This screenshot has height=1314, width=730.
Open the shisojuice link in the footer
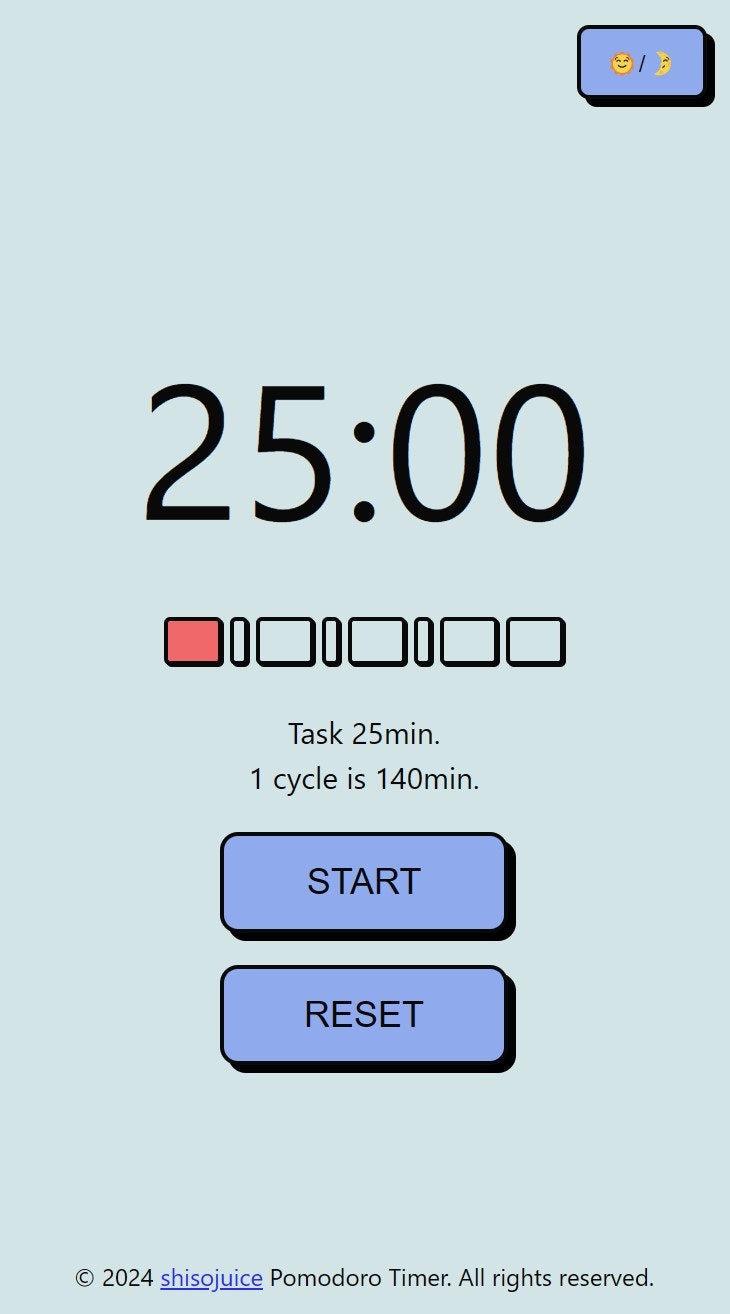pyautogui.click(x=211, y=1277)
